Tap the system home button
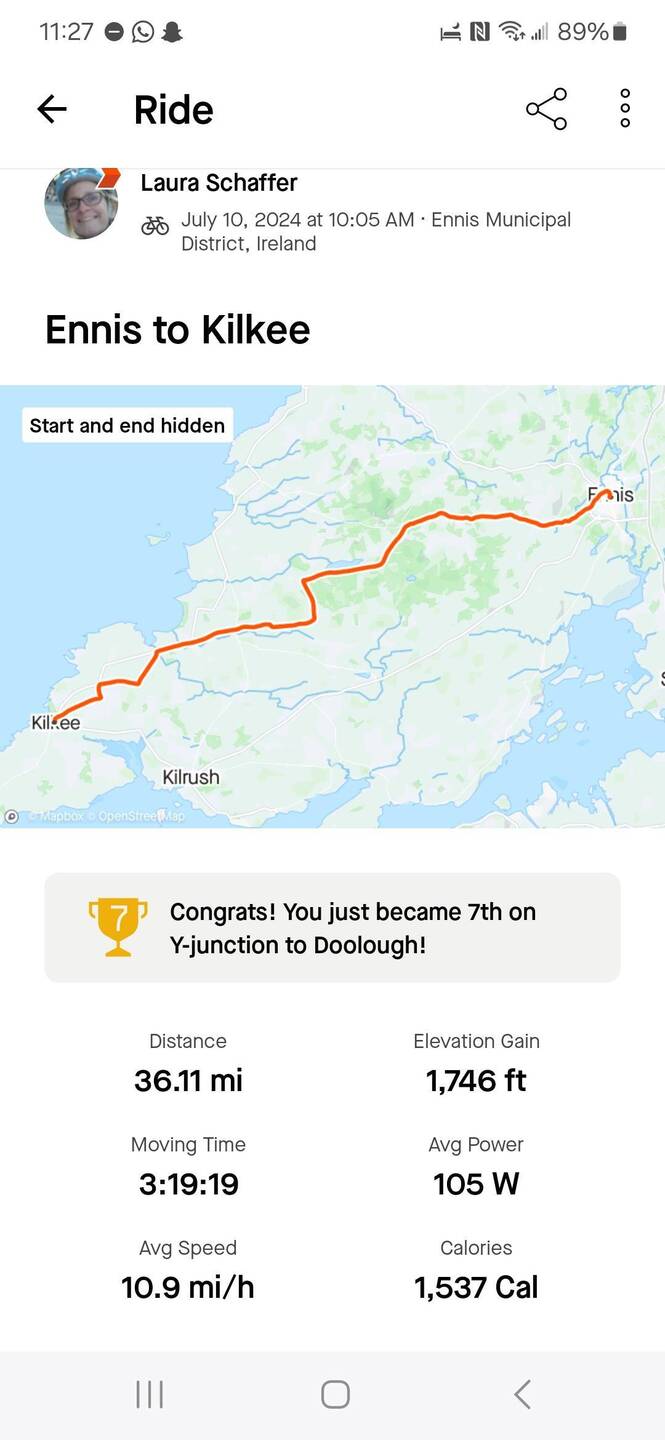 click(x=335, y=1394)
